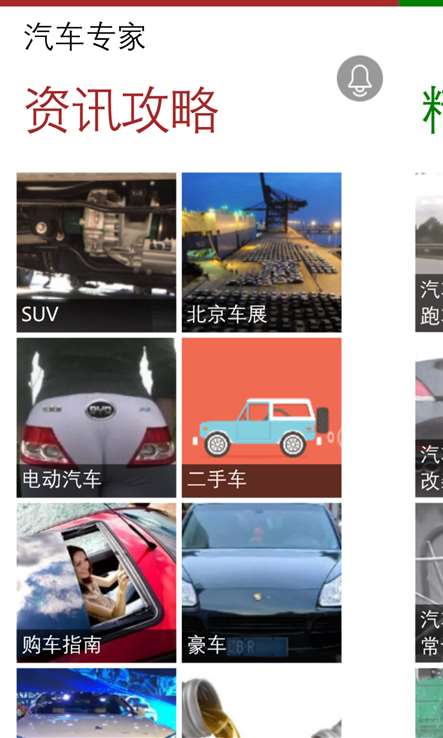The width and height of the screenshot is (443, 738).
Task: Open the notifications bell
Action: pos(360,78)
